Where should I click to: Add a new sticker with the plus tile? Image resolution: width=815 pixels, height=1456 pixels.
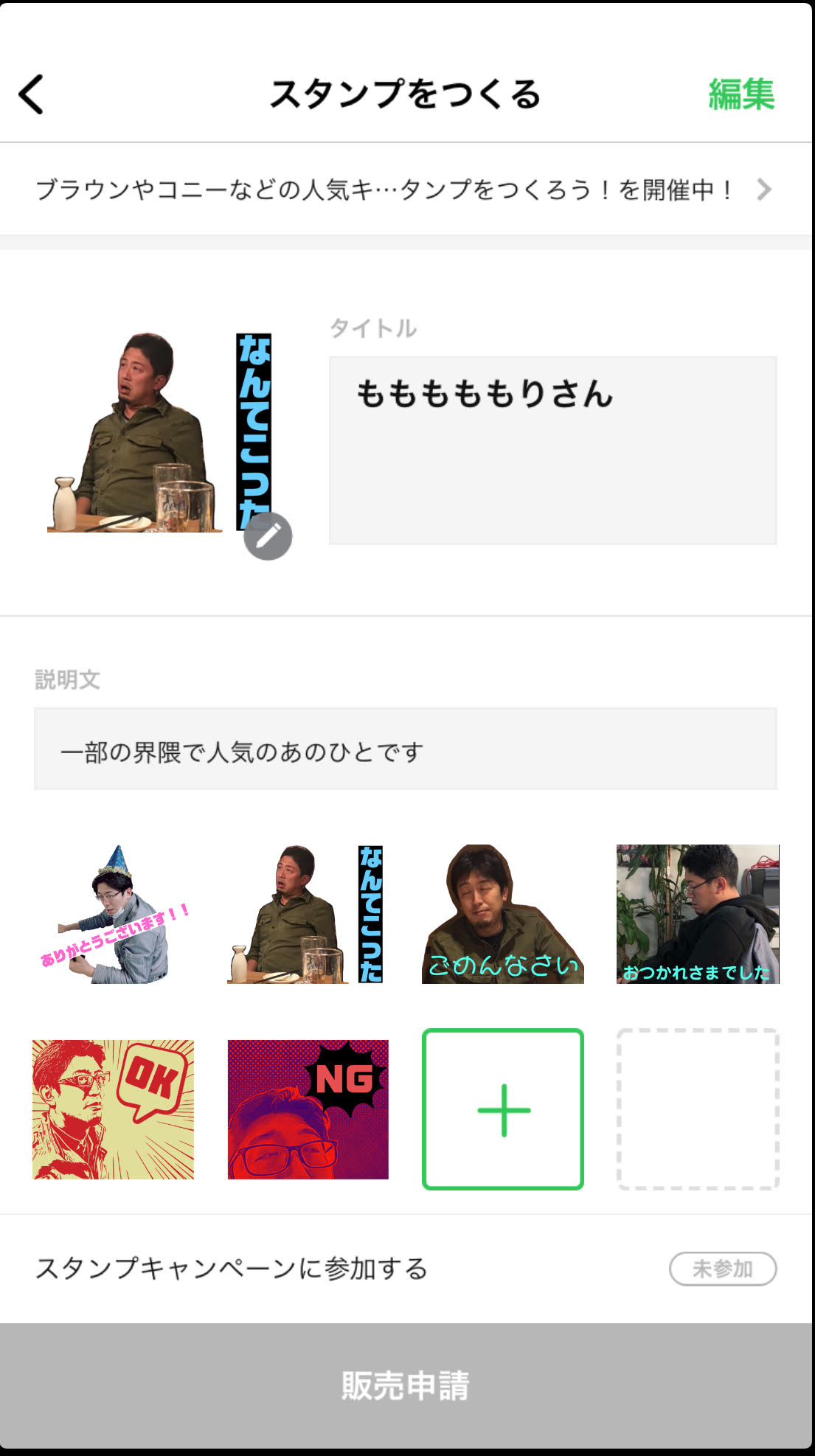(503, 1109)
